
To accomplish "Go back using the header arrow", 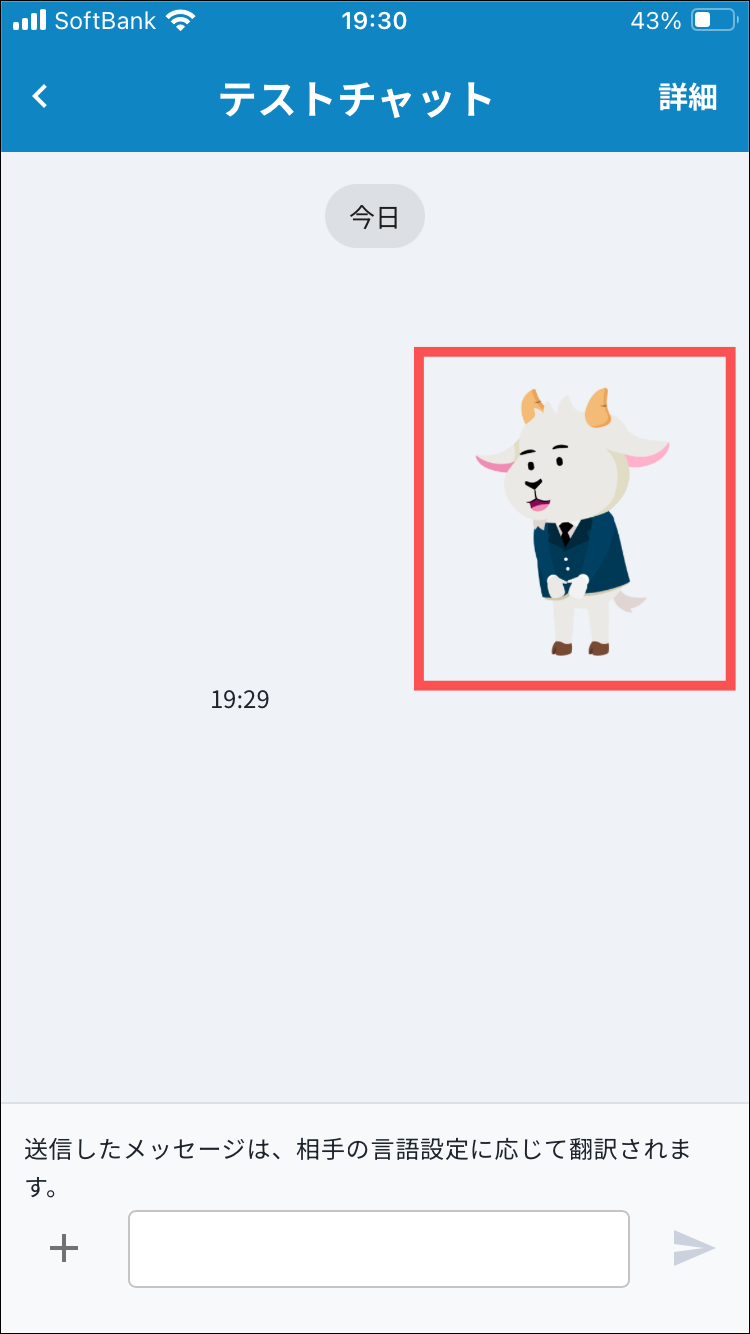I will (40, 97).
